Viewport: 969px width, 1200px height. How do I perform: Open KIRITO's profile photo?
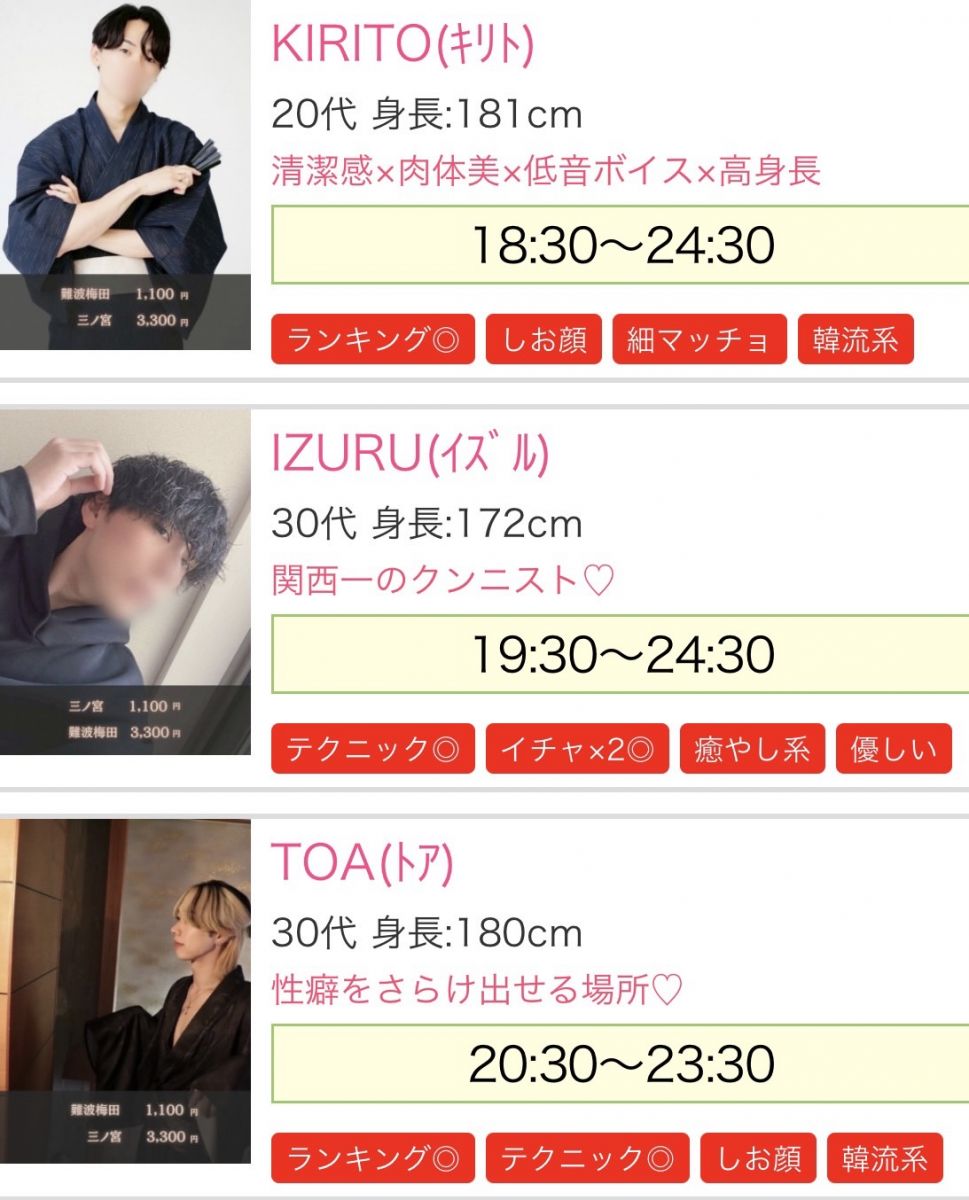[125, 175]
